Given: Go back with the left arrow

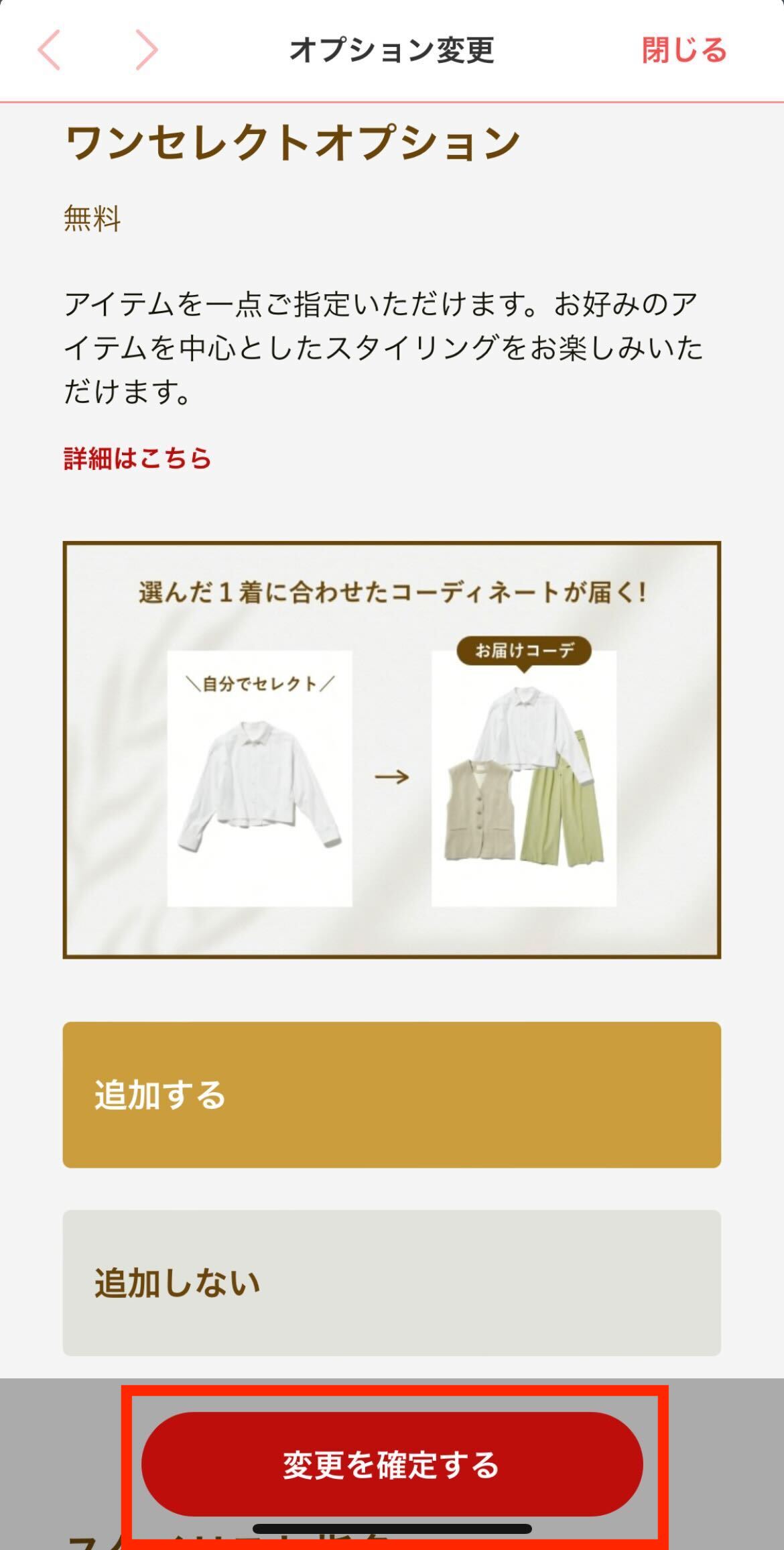Looking at the screenshot, I should point(49,50).
